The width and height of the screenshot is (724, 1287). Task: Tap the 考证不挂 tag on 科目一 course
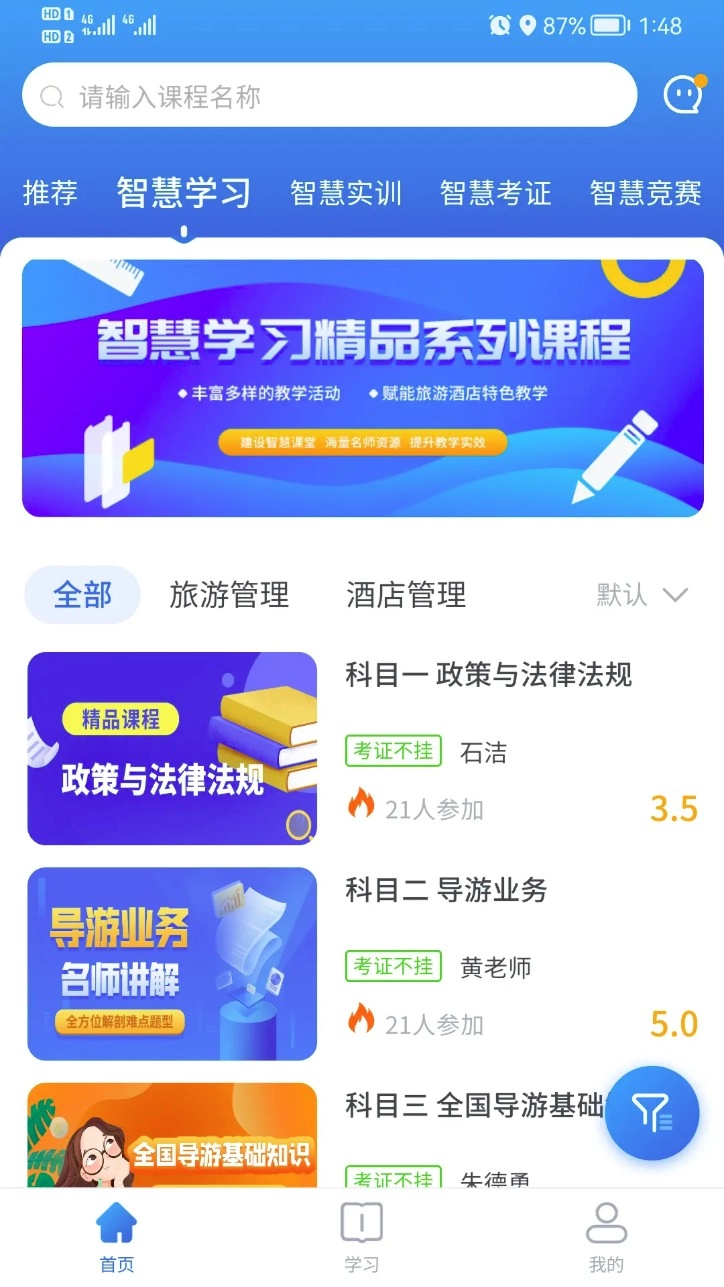tap(392, 751)
